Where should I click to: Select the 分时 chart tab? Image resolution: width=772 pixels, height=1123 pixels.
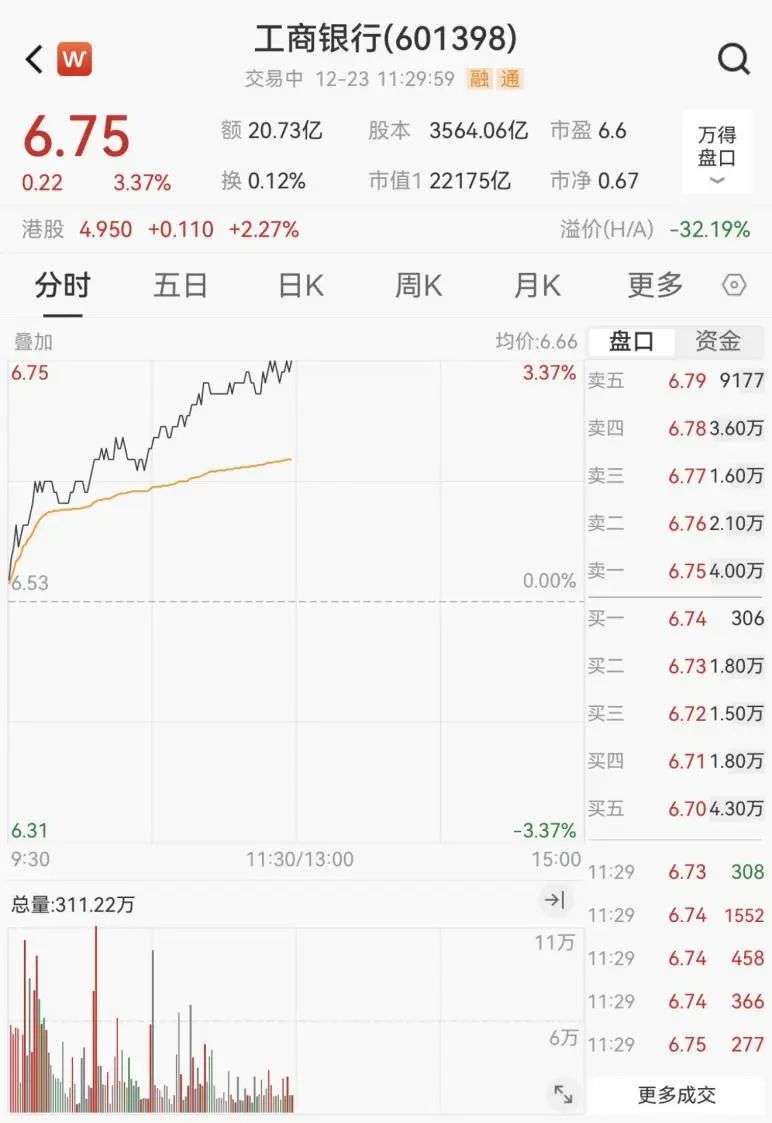click(x=62, y=286)
